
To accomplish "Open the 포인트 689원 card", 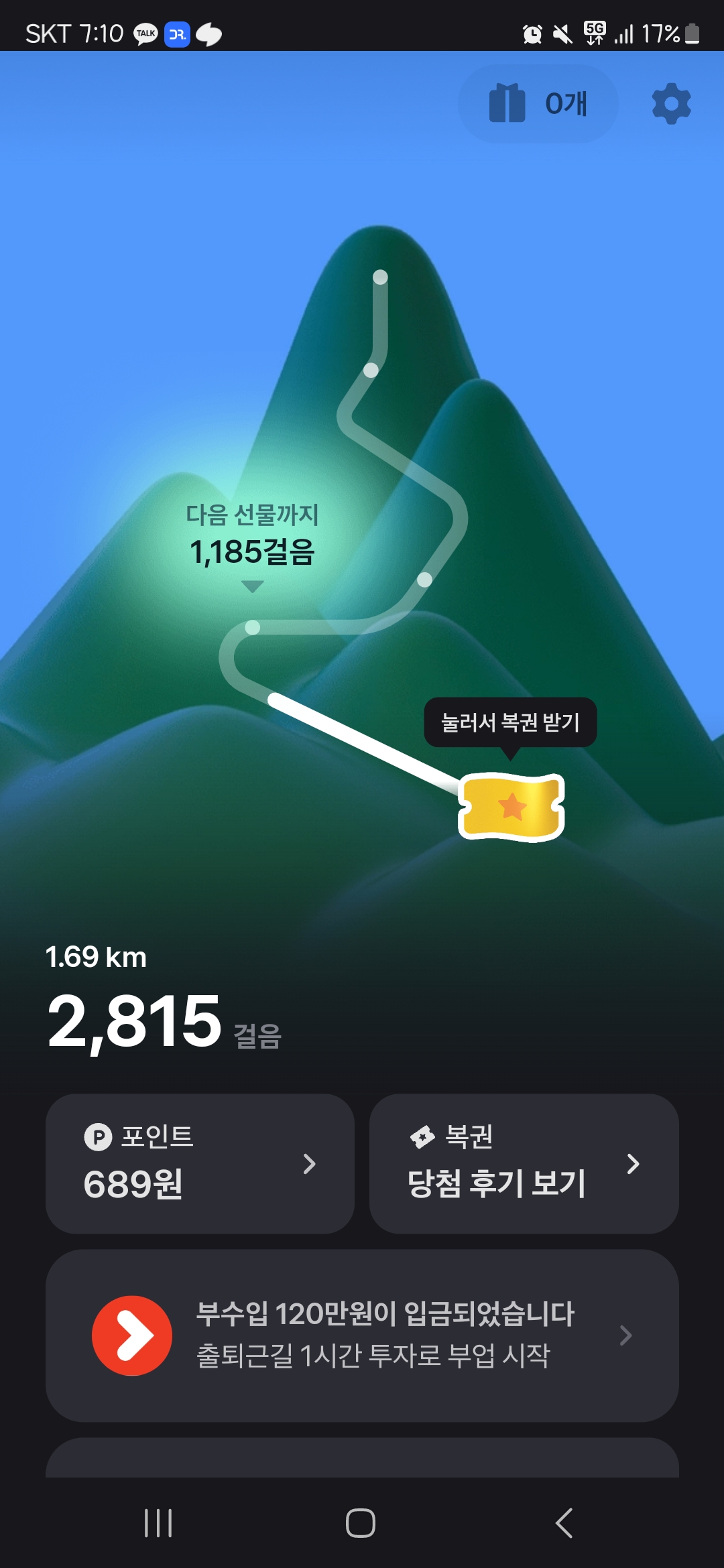I will click(200, 1163).
